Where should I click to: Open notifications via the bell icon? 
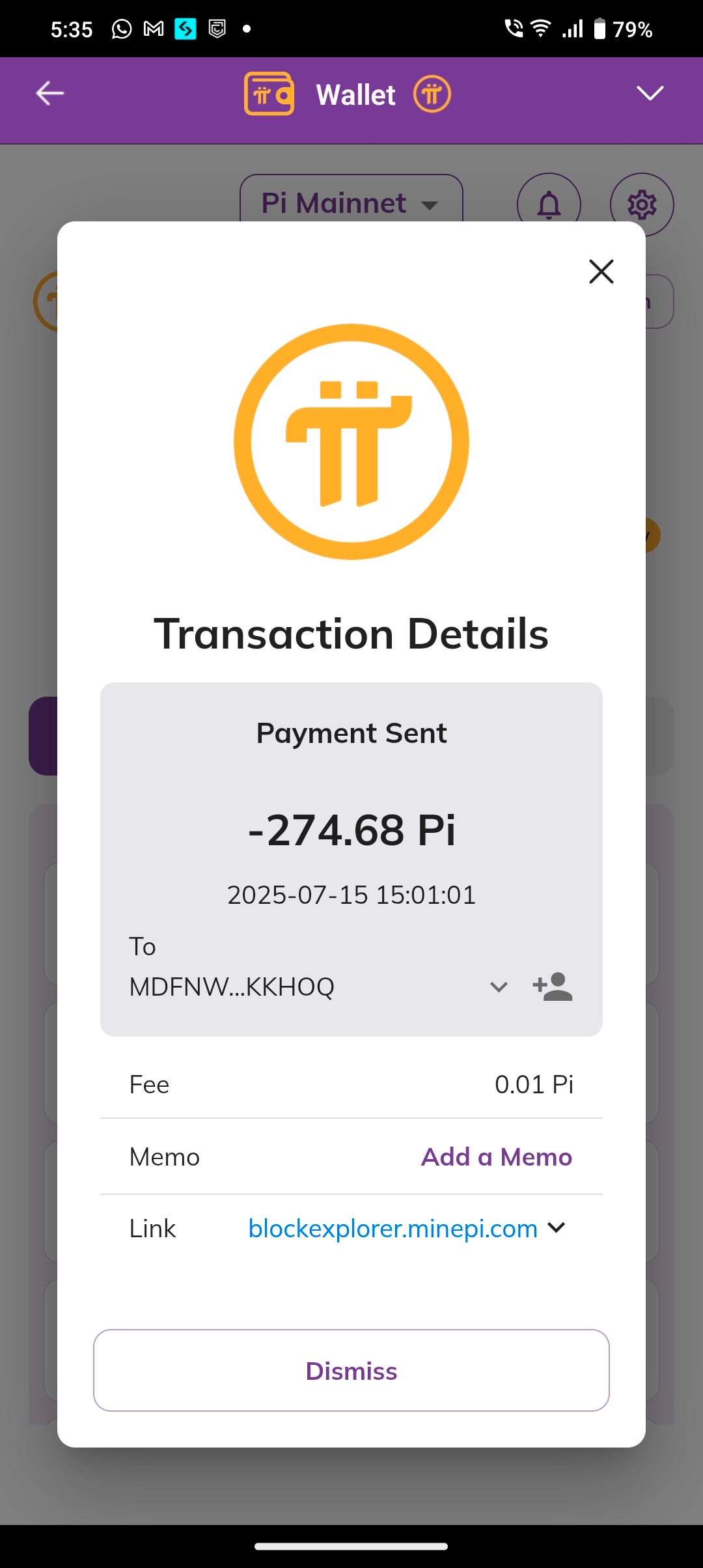547,204
